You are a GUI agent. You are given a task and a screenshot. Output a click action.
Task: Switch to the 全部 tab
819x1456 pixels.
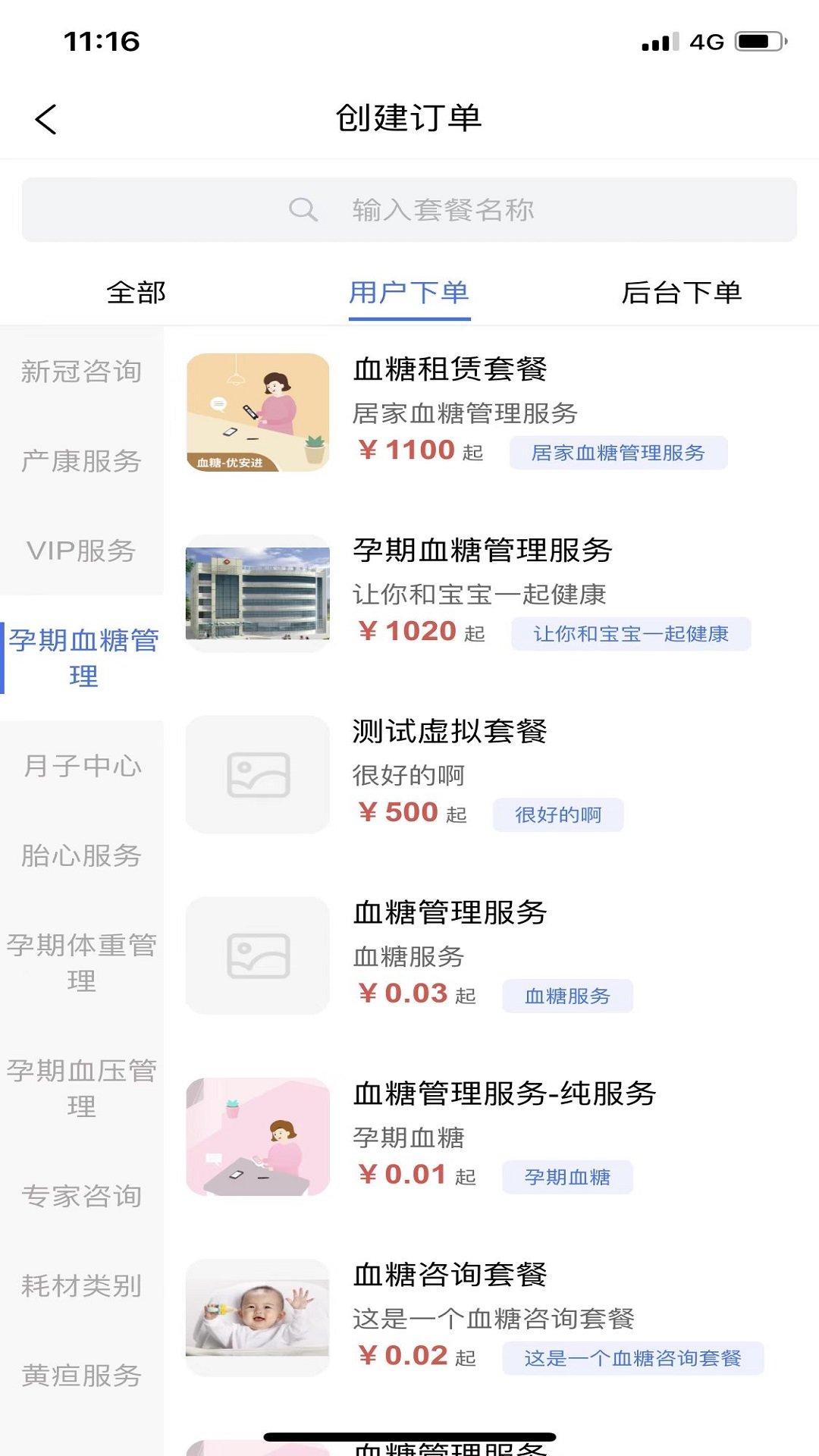click(x=136, y=293)
